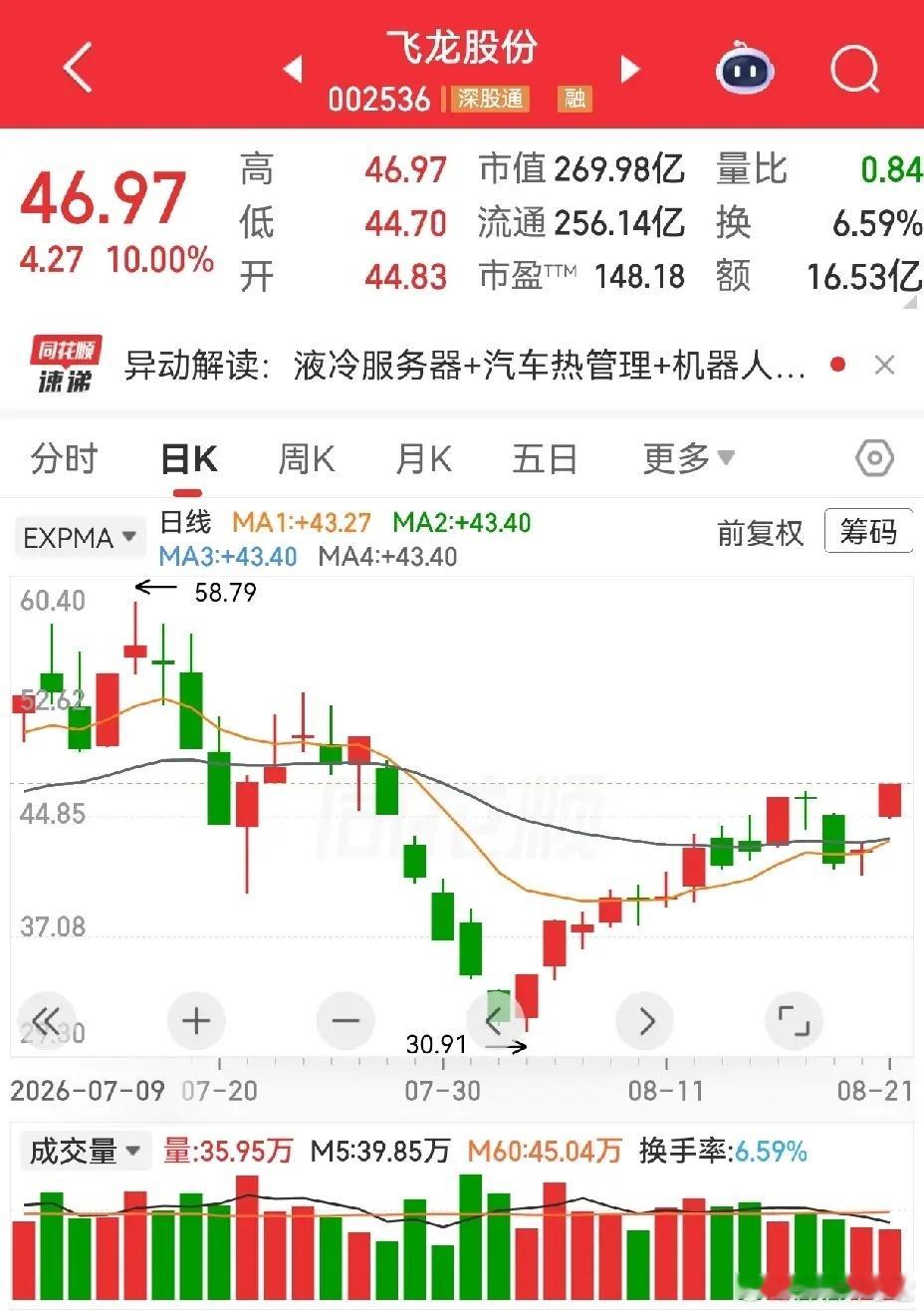Open the search magnifier
The height and width of the screenshot is (1311, 924).
(x=854, y=69)
